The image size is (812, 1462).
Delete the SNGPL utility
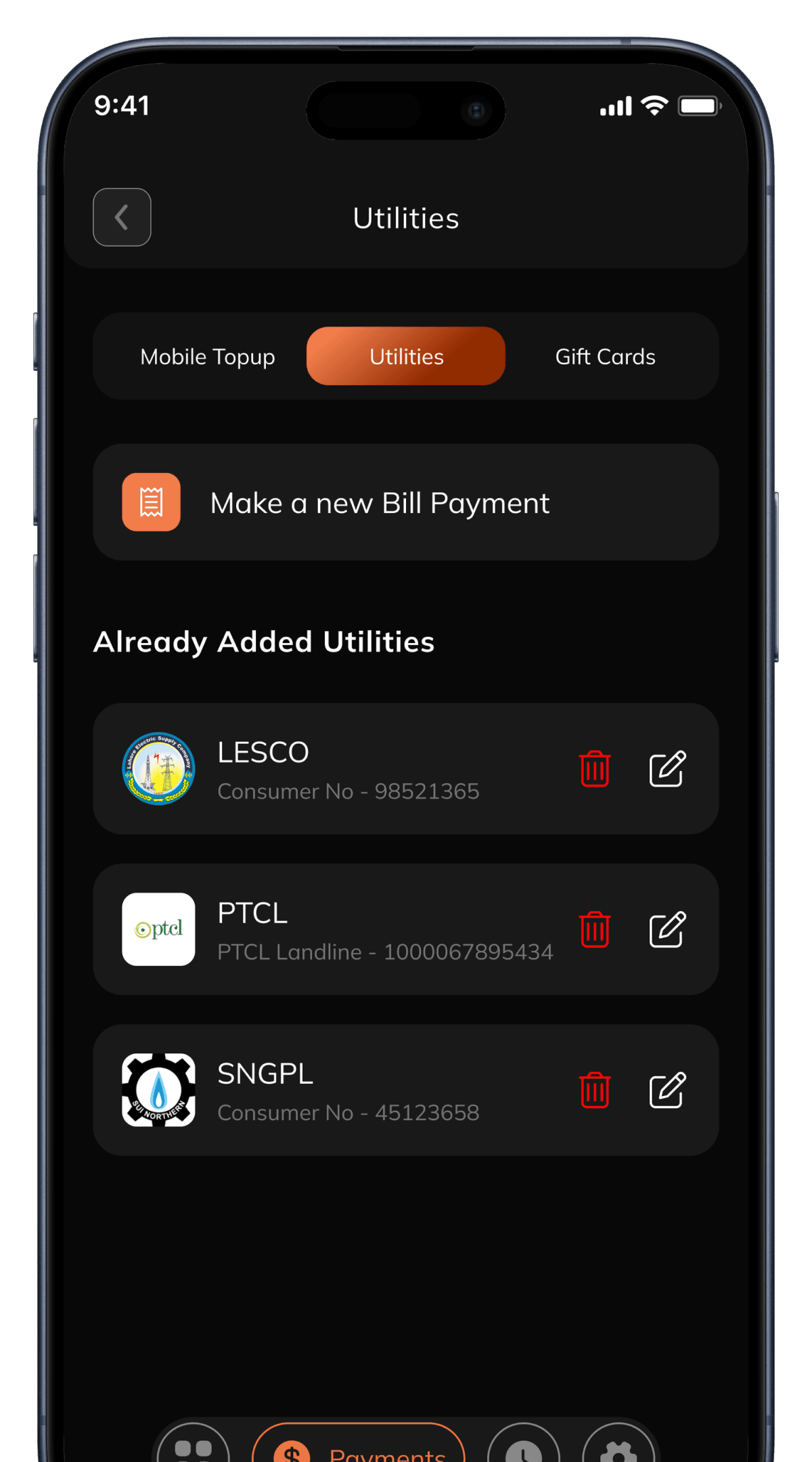(595, 1090)
